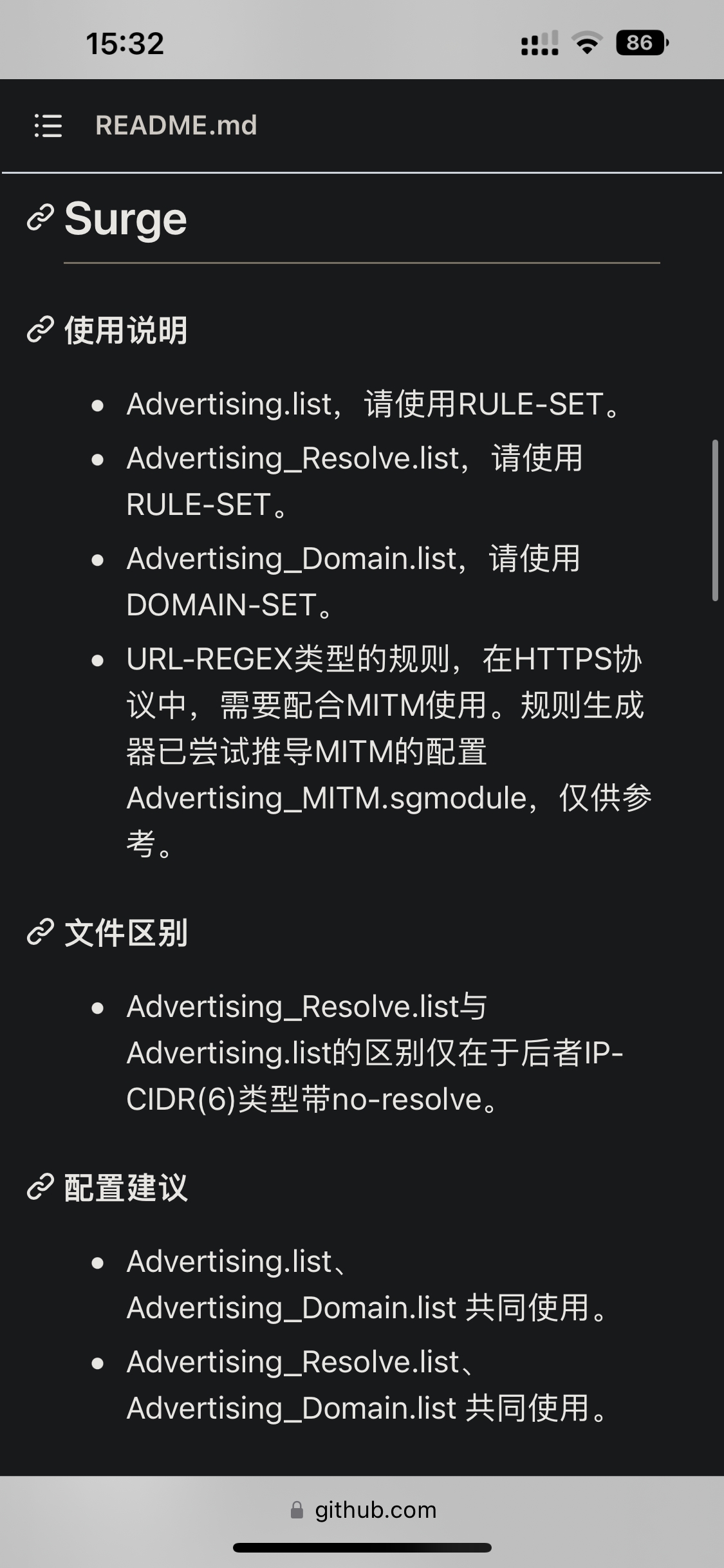The image size is (724, 1568).
Task: Open the anchor link for 使用说明
Action: point(40,330)
